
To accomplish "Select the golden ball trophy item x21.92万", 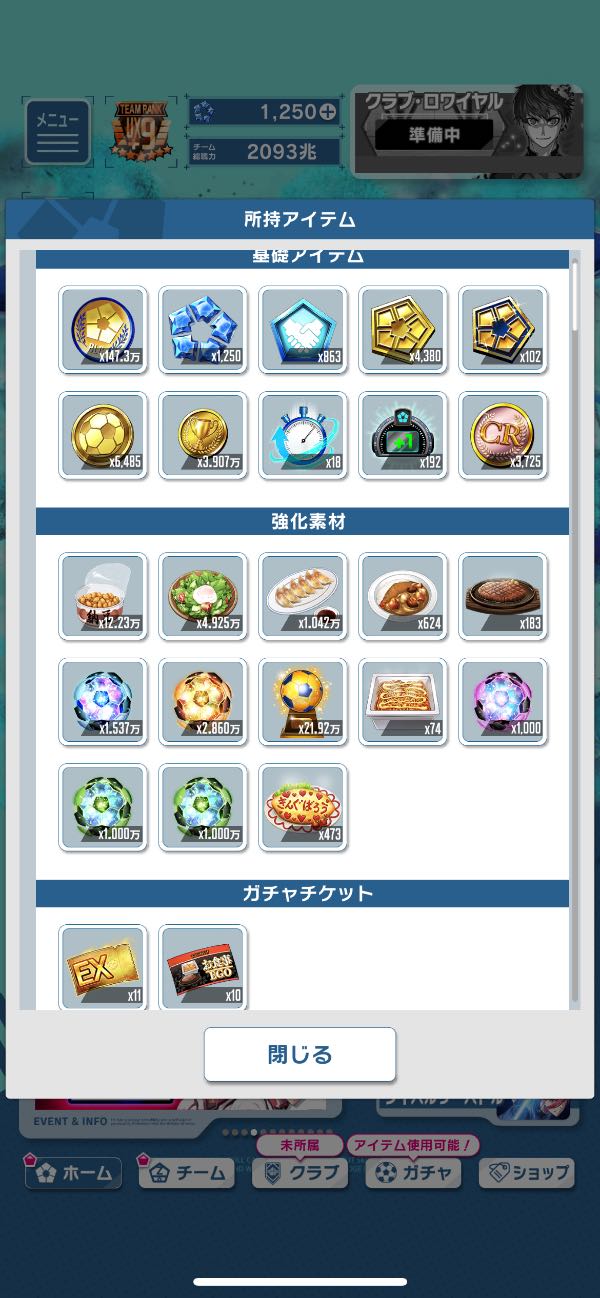I will coord(303,702).
